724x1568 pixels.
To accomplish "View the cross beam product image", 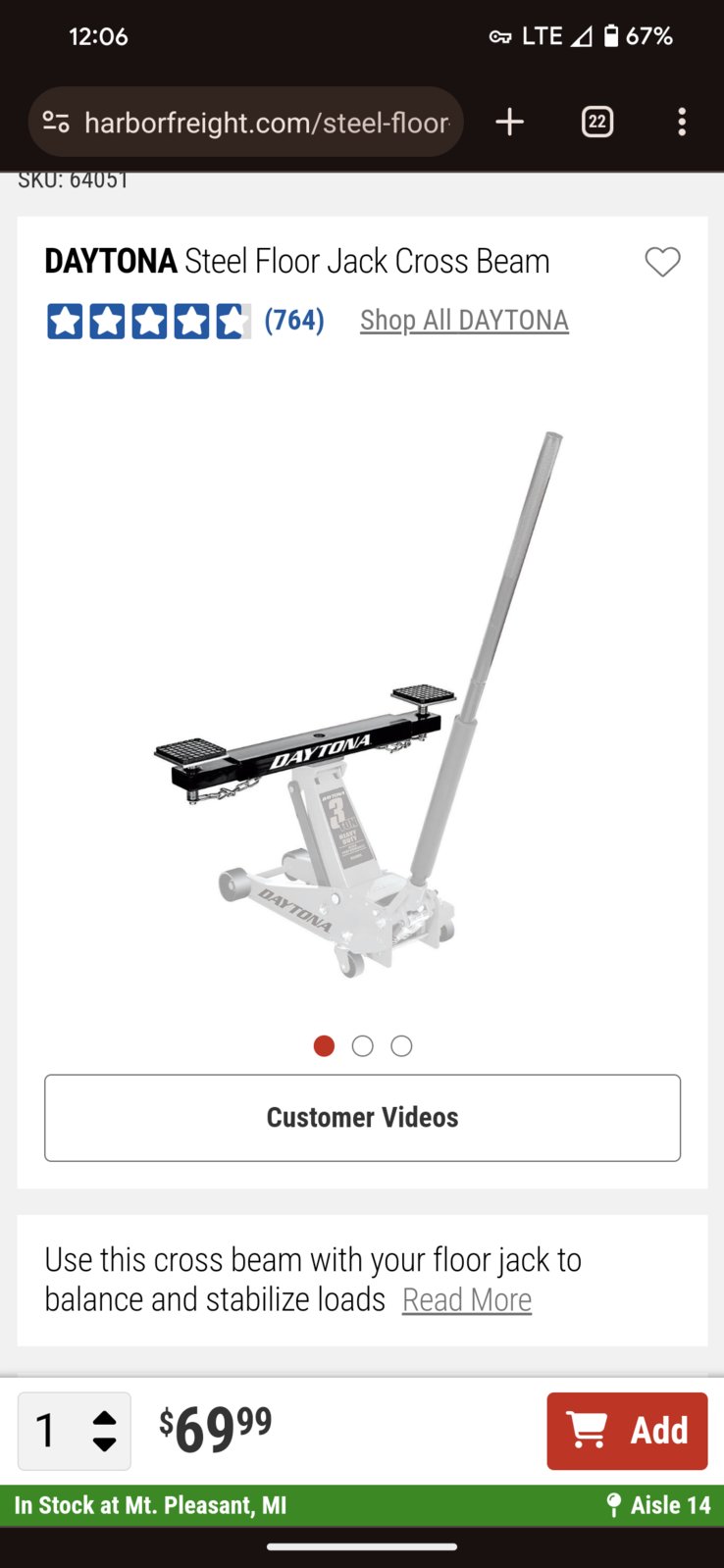I will click(359, 704).
